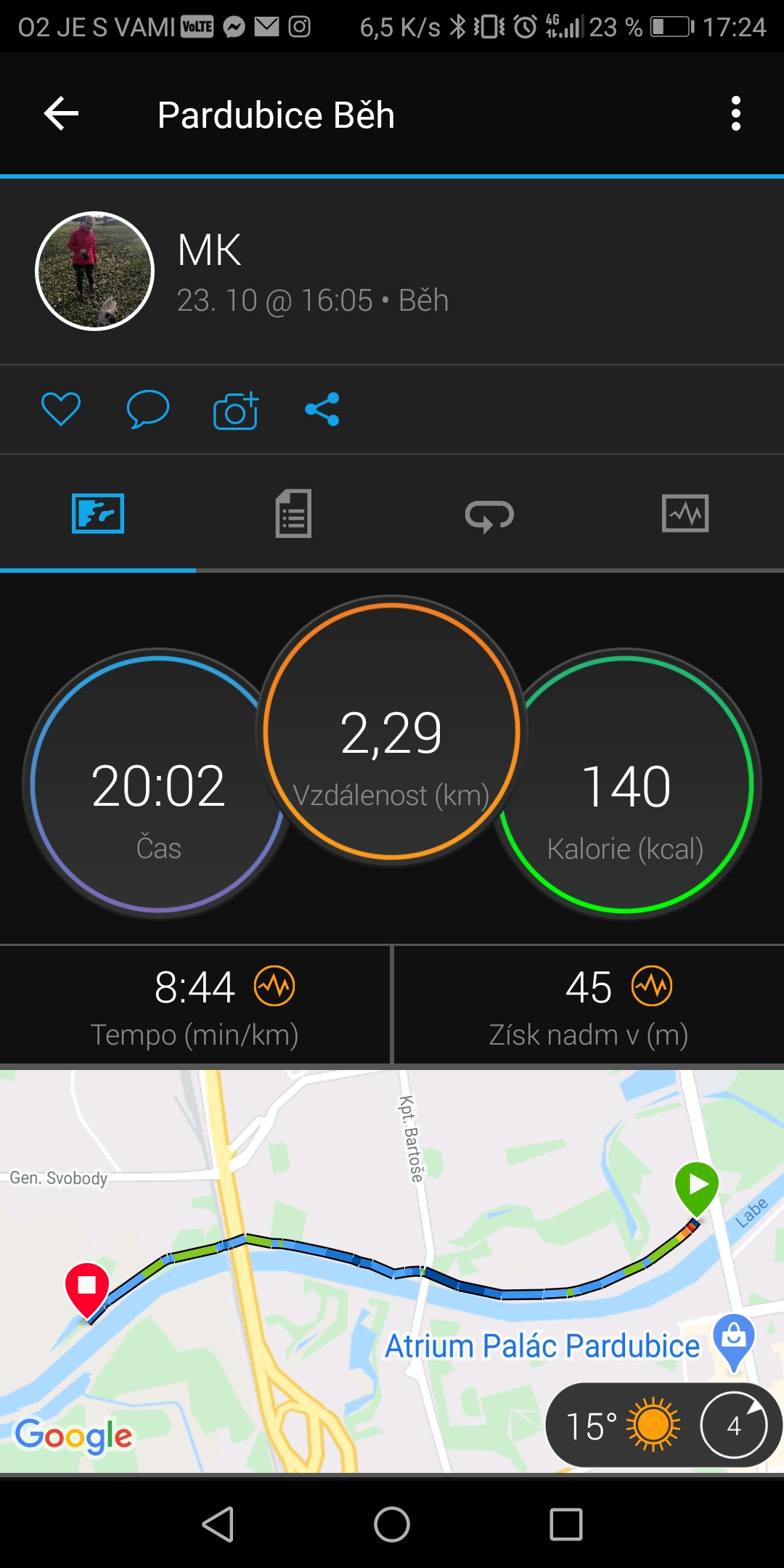784x1568 pixels.
Task: Open the elevation chart icon next to 45
Action: 652,986
